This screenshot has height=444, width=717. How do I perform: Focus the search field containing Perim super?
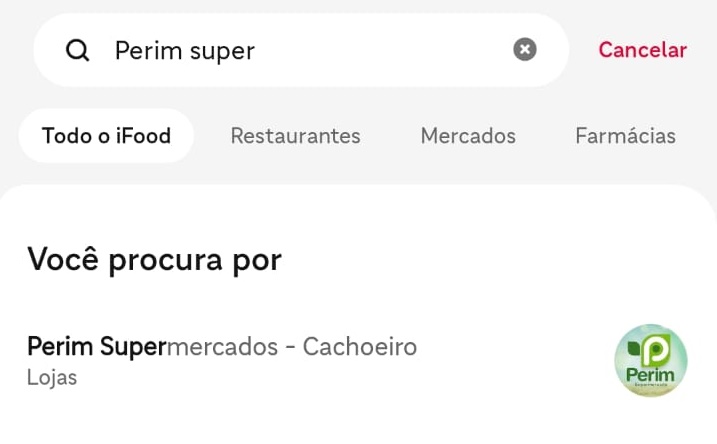(x=300, y=50)
